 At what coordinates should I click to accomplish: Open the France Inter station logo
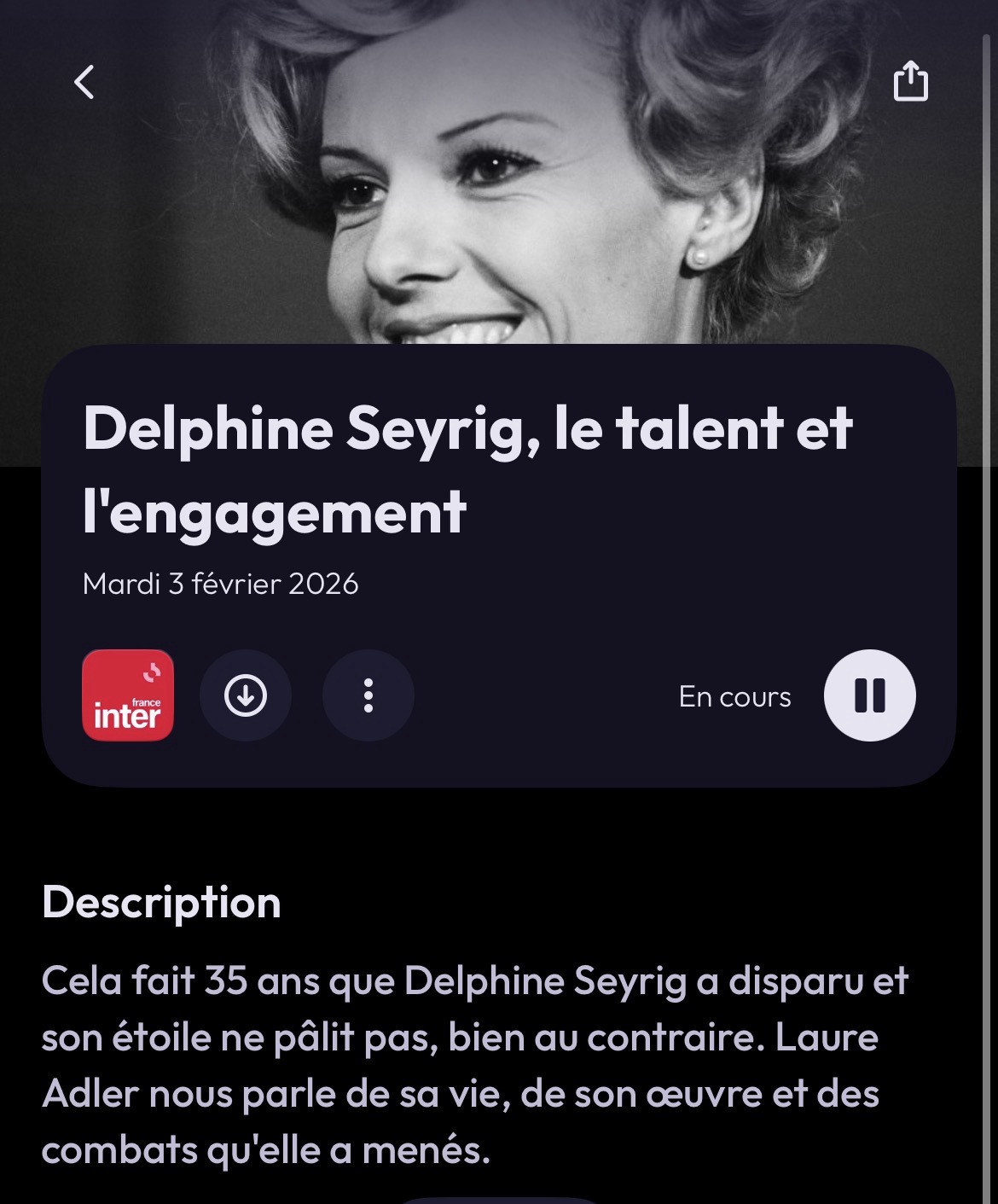coord(128,695)
